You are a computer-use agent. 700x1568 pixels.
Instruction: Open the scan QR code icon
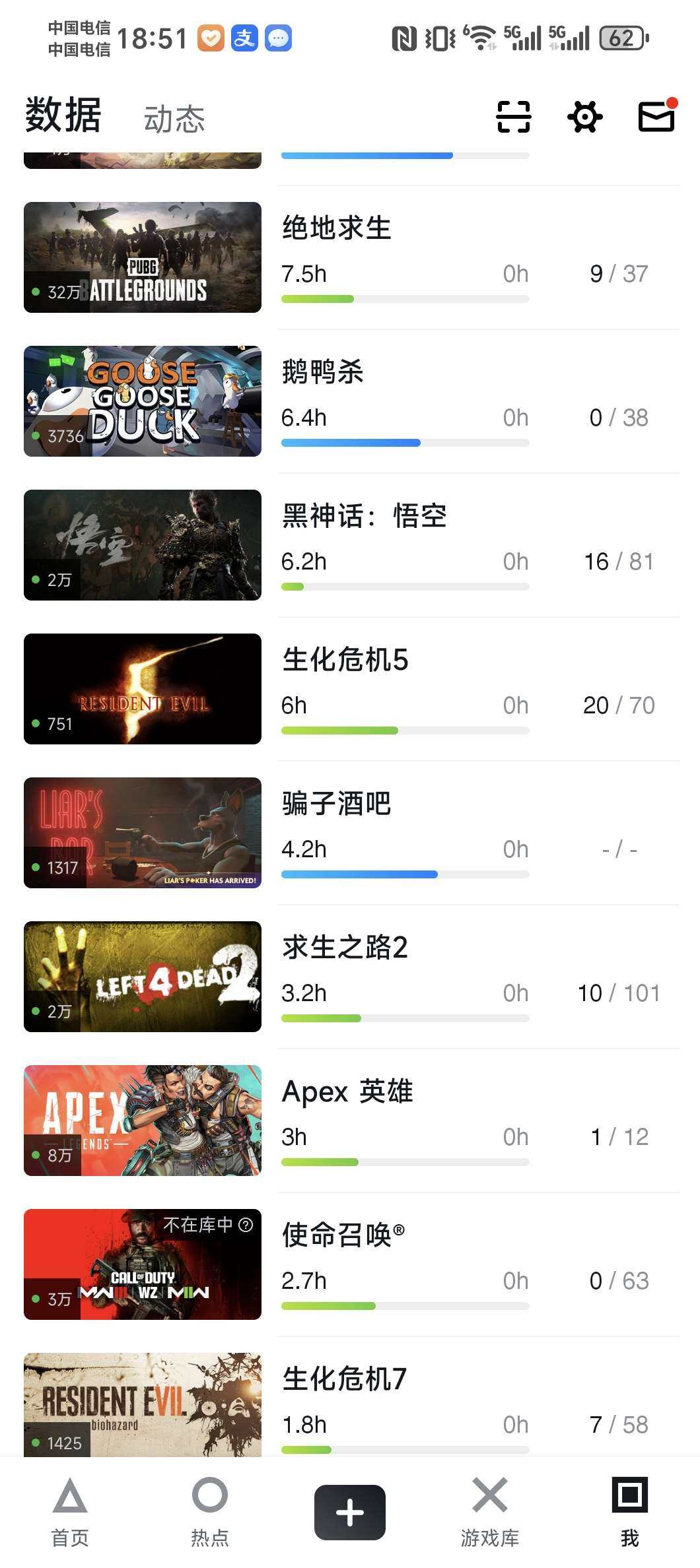[514, 117]
